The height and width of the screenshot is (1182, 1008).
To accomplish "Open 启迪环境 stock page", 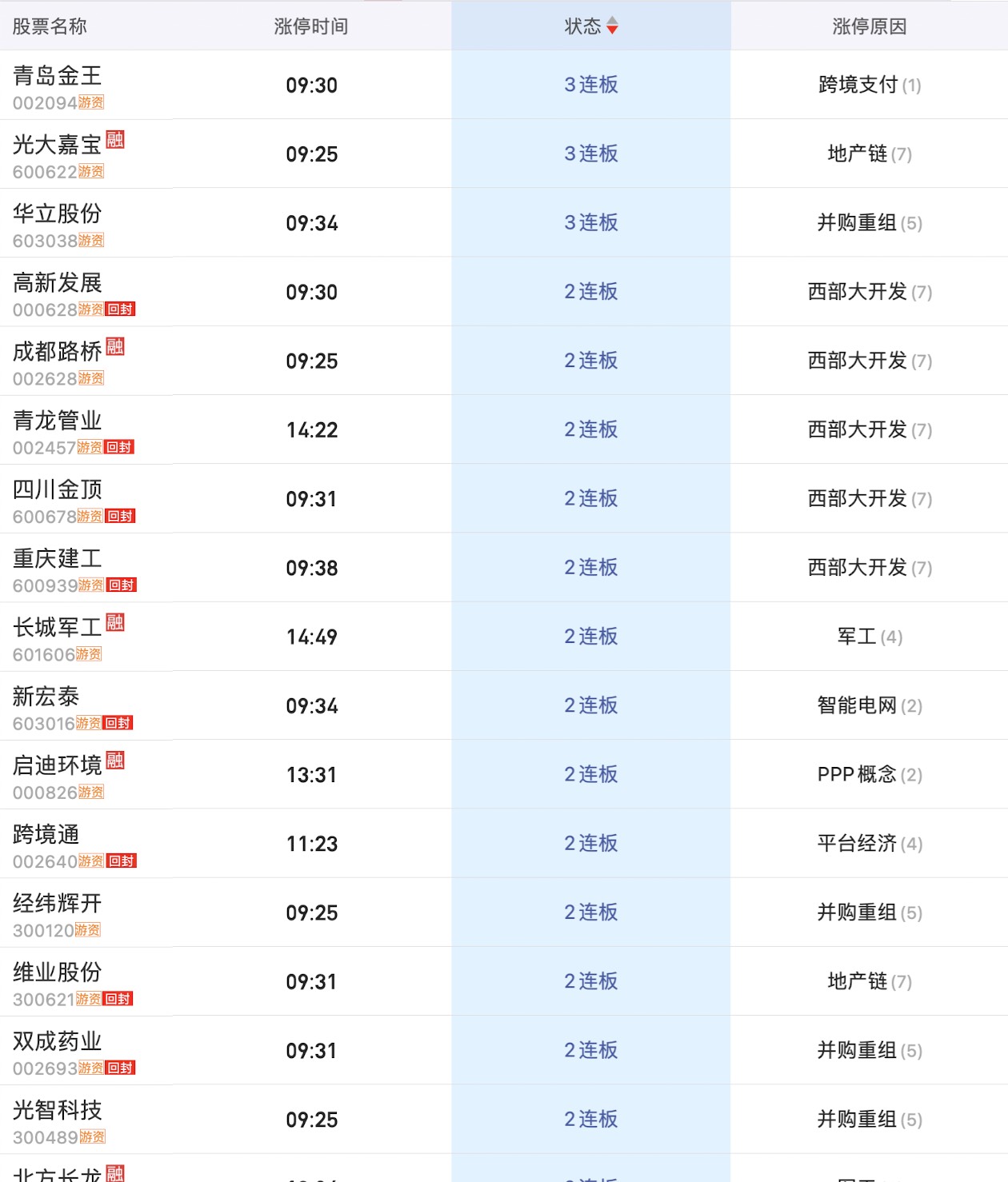I will tap(58, 765).
